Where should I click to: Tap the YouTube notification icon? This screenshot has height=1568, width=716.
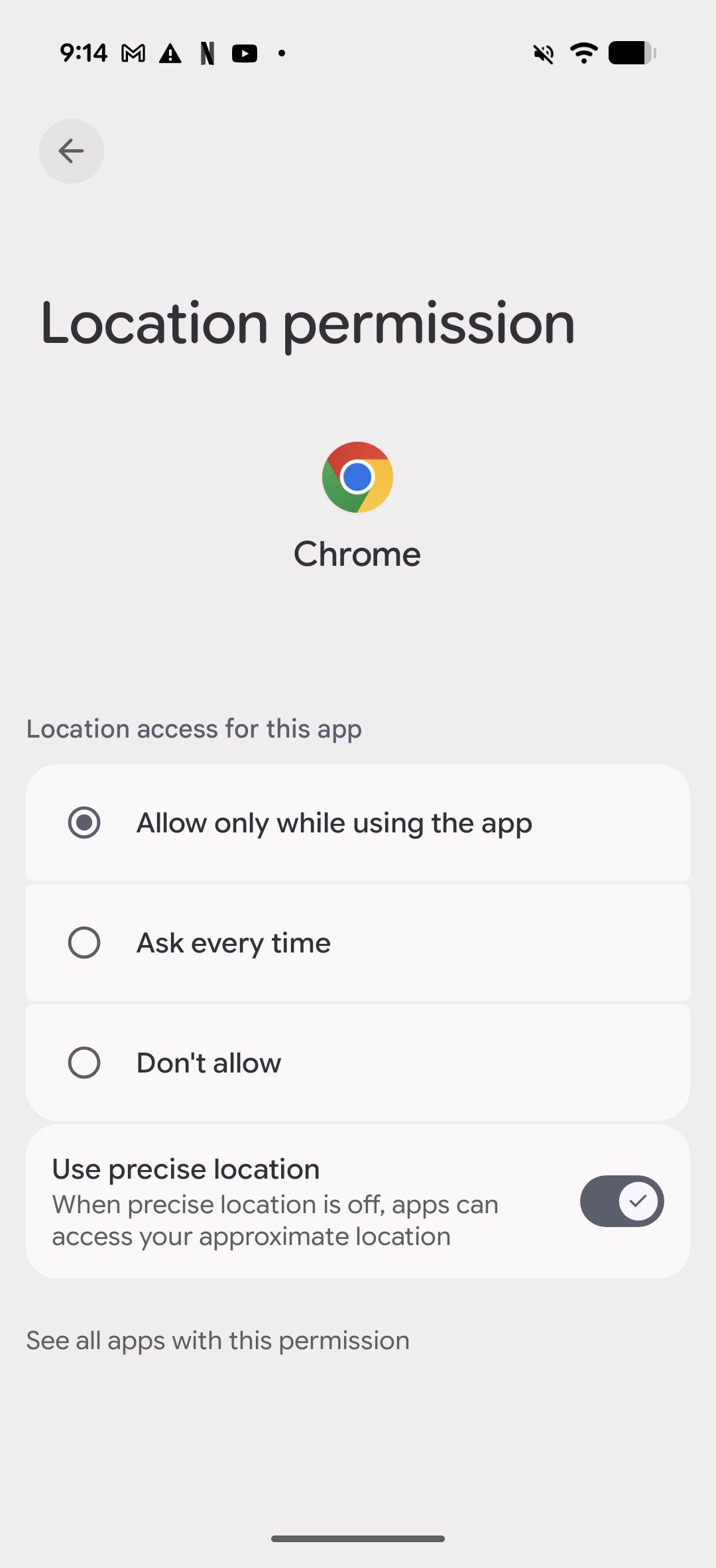pyautogui.click(x=245, y=53)
